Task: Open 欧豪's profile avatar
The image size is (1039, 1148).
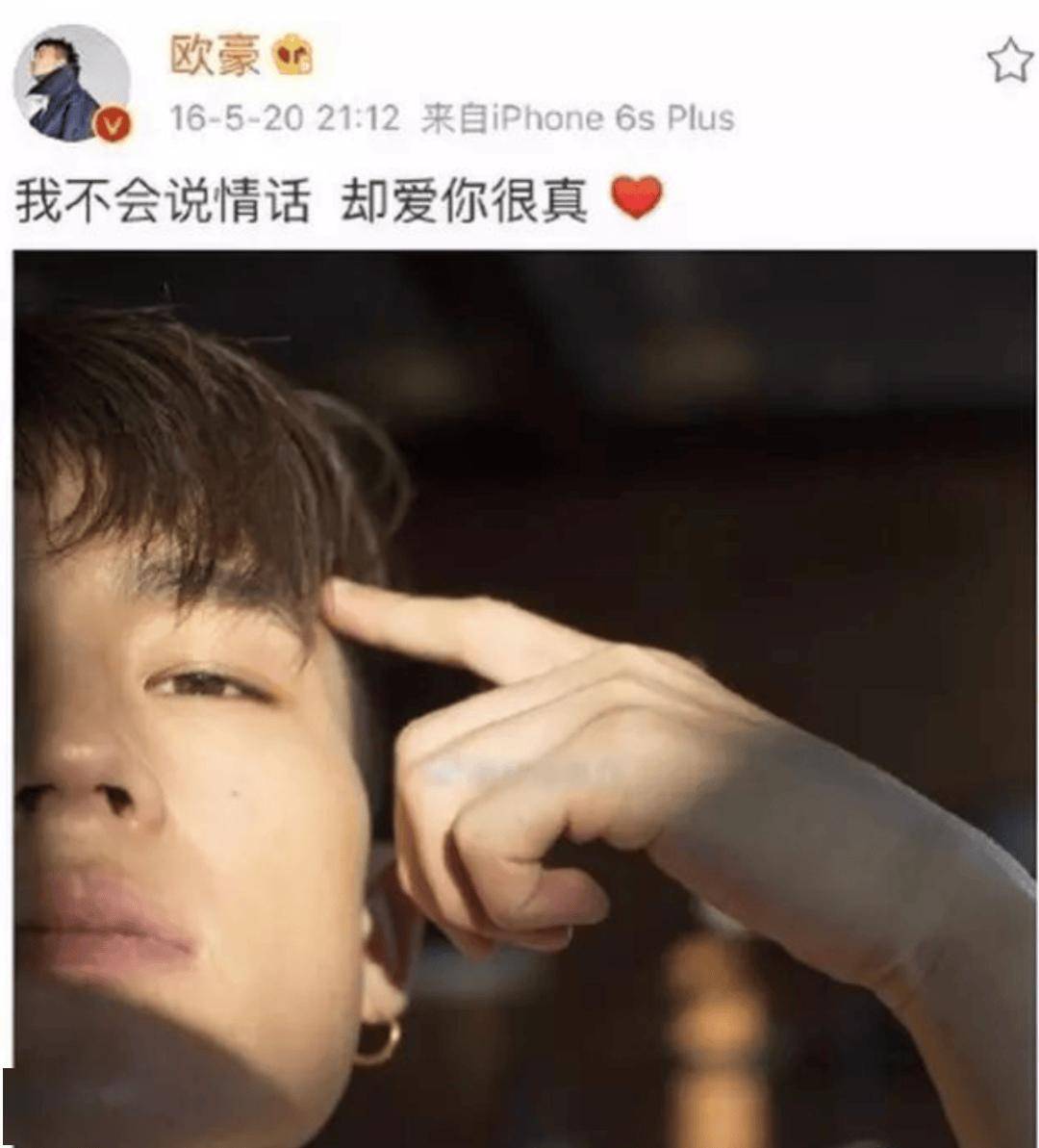Action: 70,84
